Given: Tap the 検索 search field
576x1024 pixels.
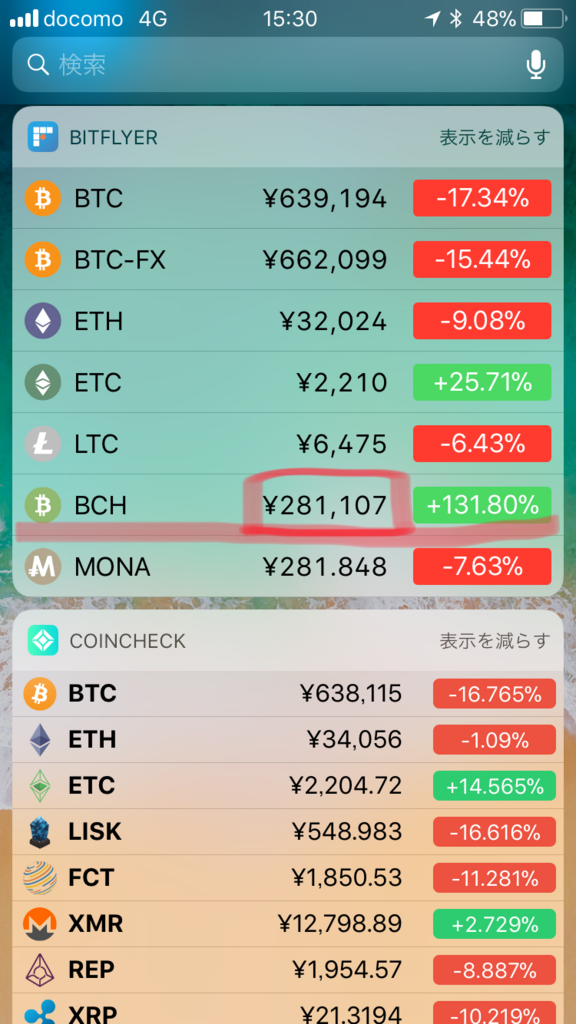Looking at the screenshot, I should coord(287,65).
